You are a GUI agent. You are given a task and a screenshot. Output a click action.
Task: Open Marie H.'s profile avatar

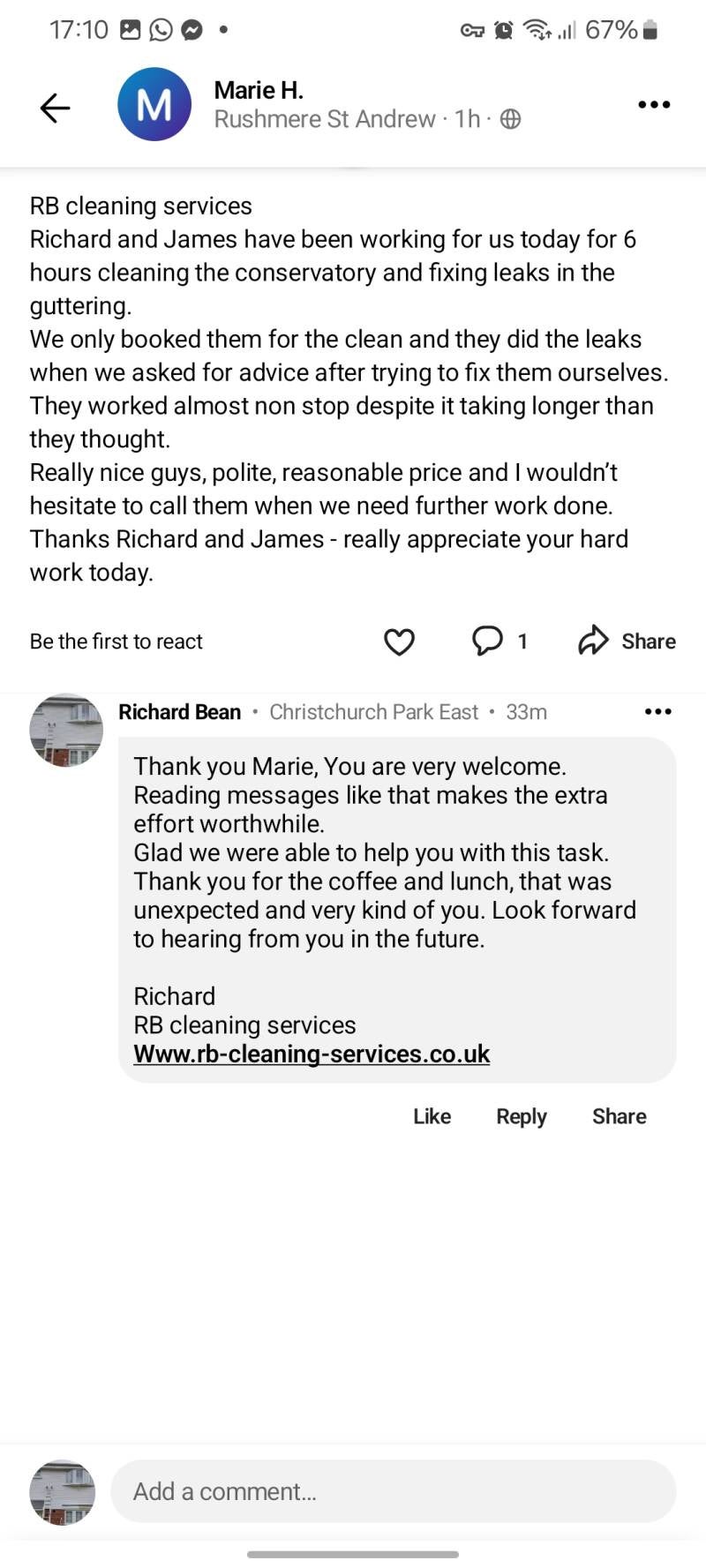tap(154, 104)
